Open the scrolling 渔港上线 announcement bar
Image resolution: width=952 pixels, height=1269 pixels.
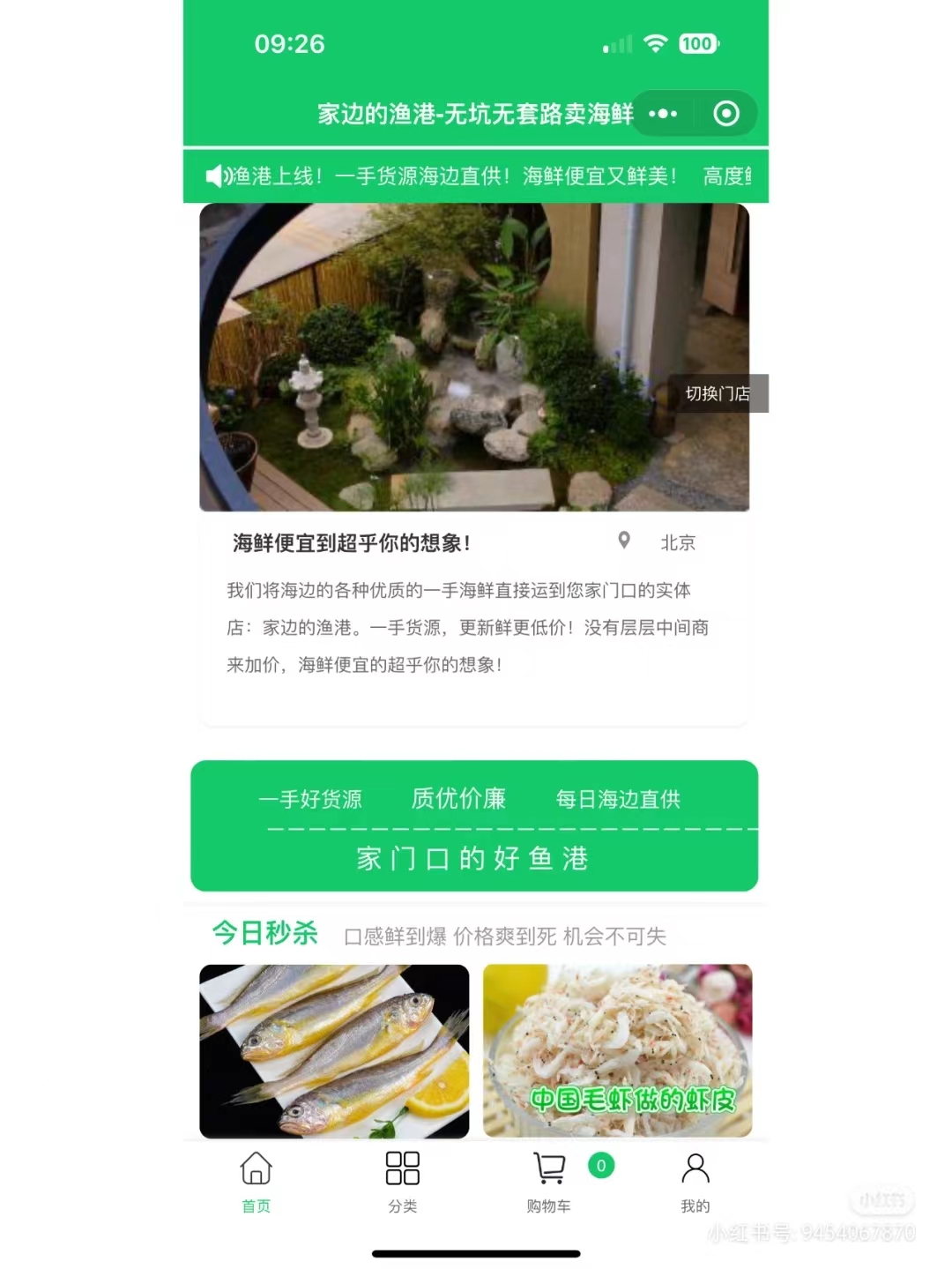point(476,176)
